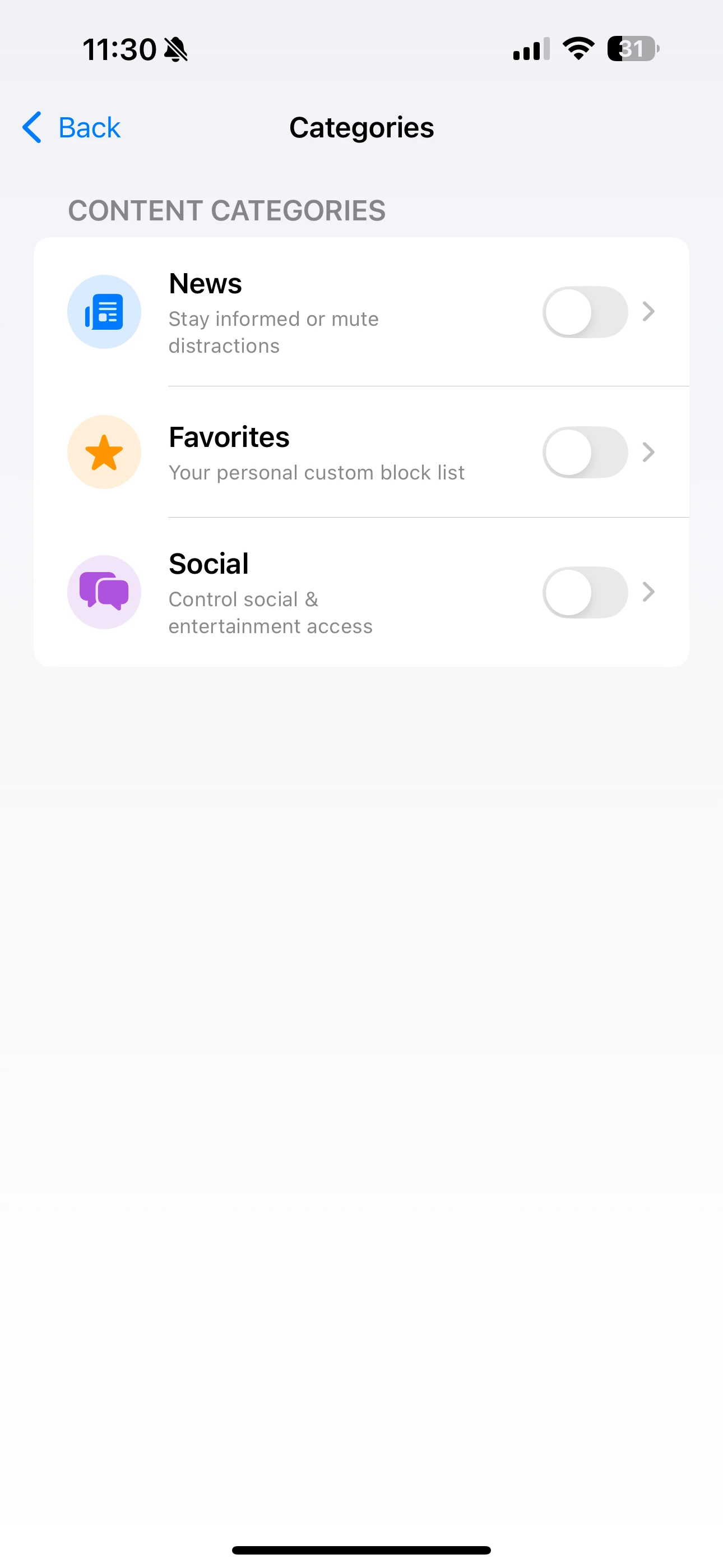Click the cellular signal bars icon
The height and width of the screenshot is (1568, 723).
tap(529, 49)
